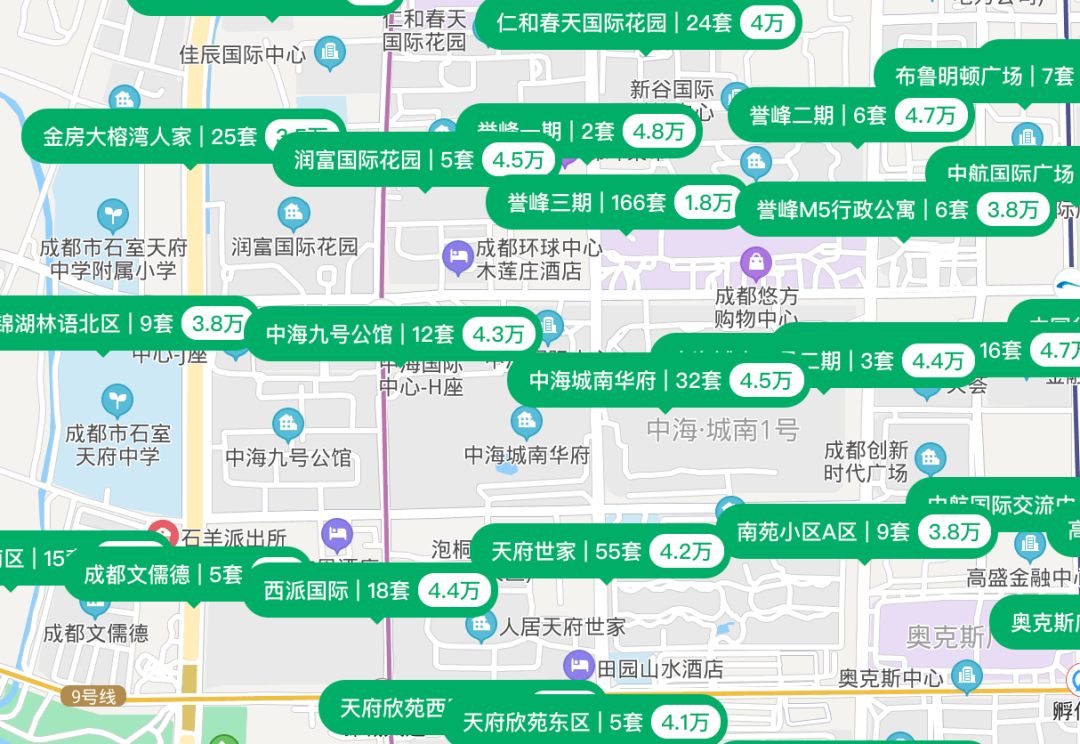Select the 中海城南华府 32套 marker
Viewport: 1080px width, 744px height.
[659, 380]
